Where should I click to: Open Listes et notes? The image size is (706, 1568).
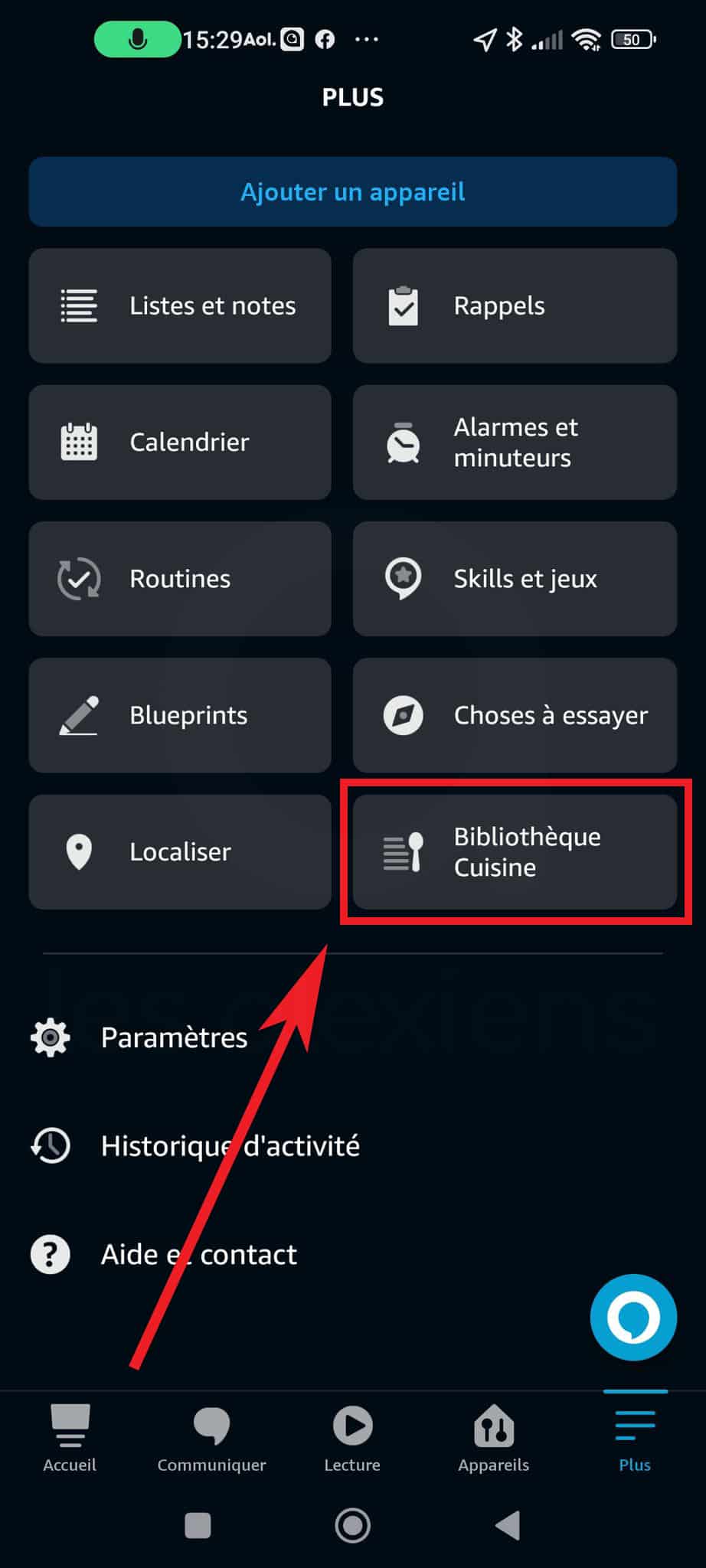point(180,305)
